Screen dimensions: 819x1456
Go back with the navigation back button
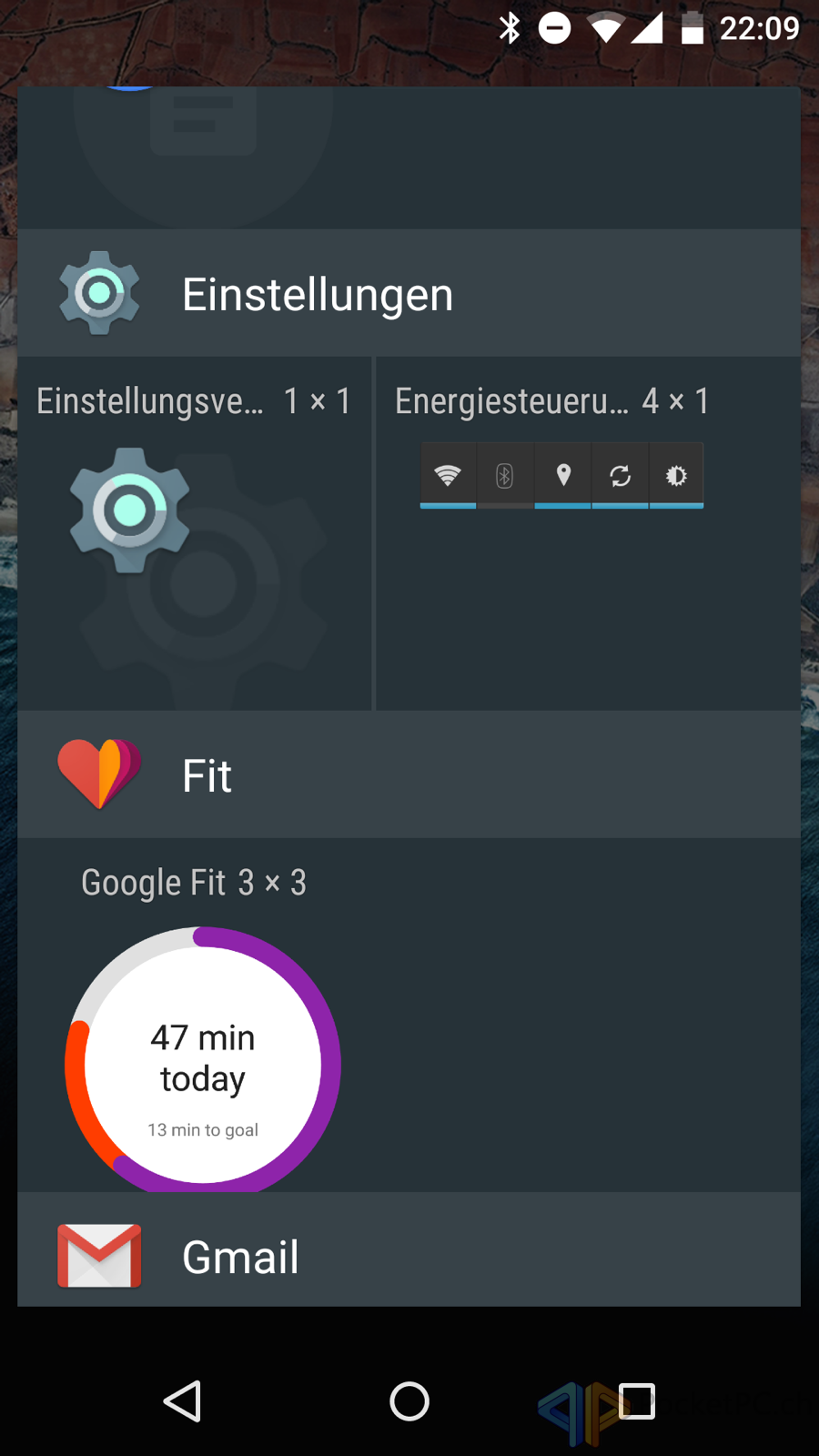182,1401
